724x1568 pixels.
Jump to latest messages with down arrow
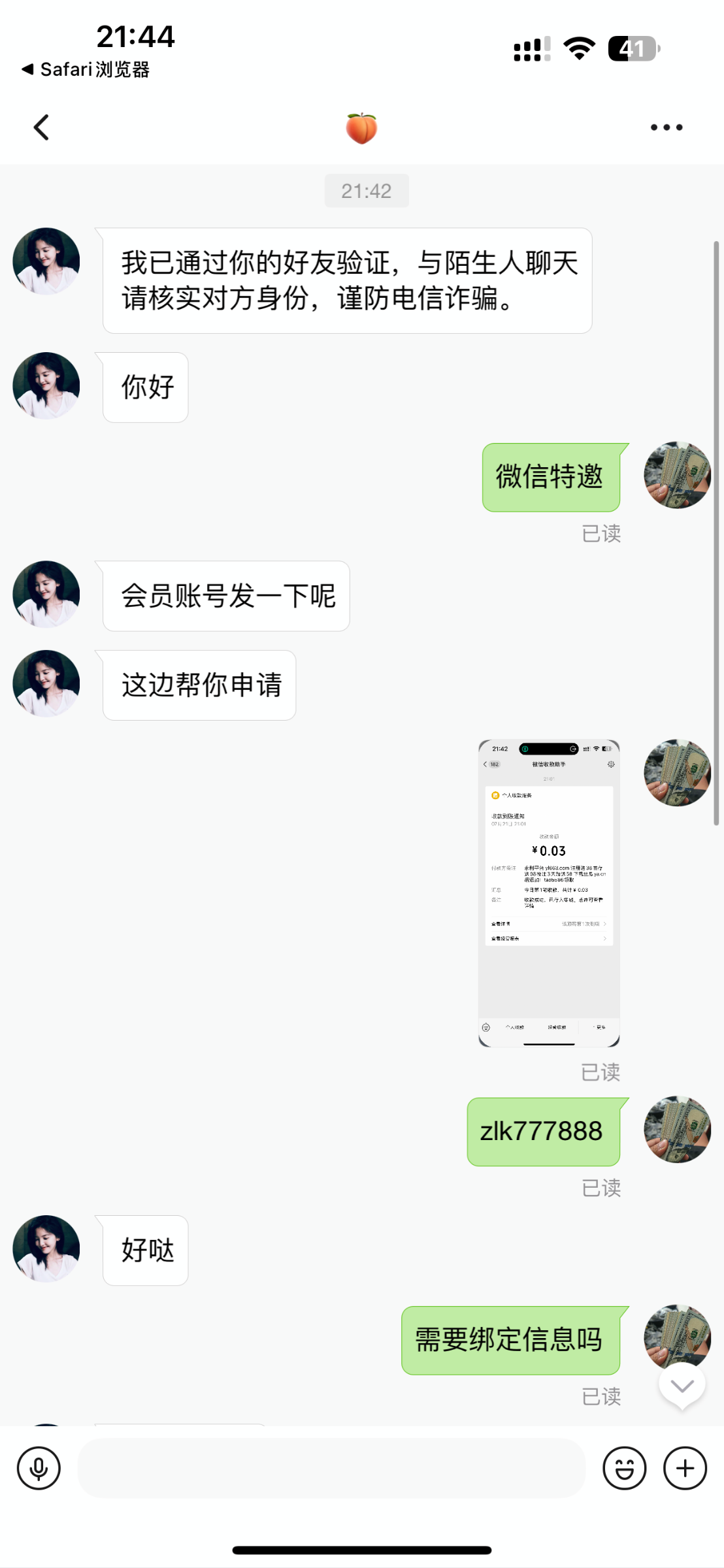pos(682,1386)
